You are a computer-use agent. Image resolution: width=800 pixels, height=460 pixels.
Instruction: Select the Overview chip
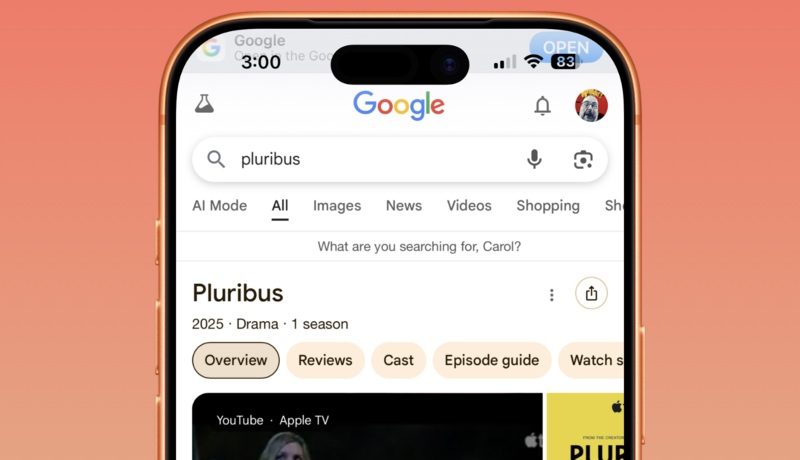(x=236, y=360)
